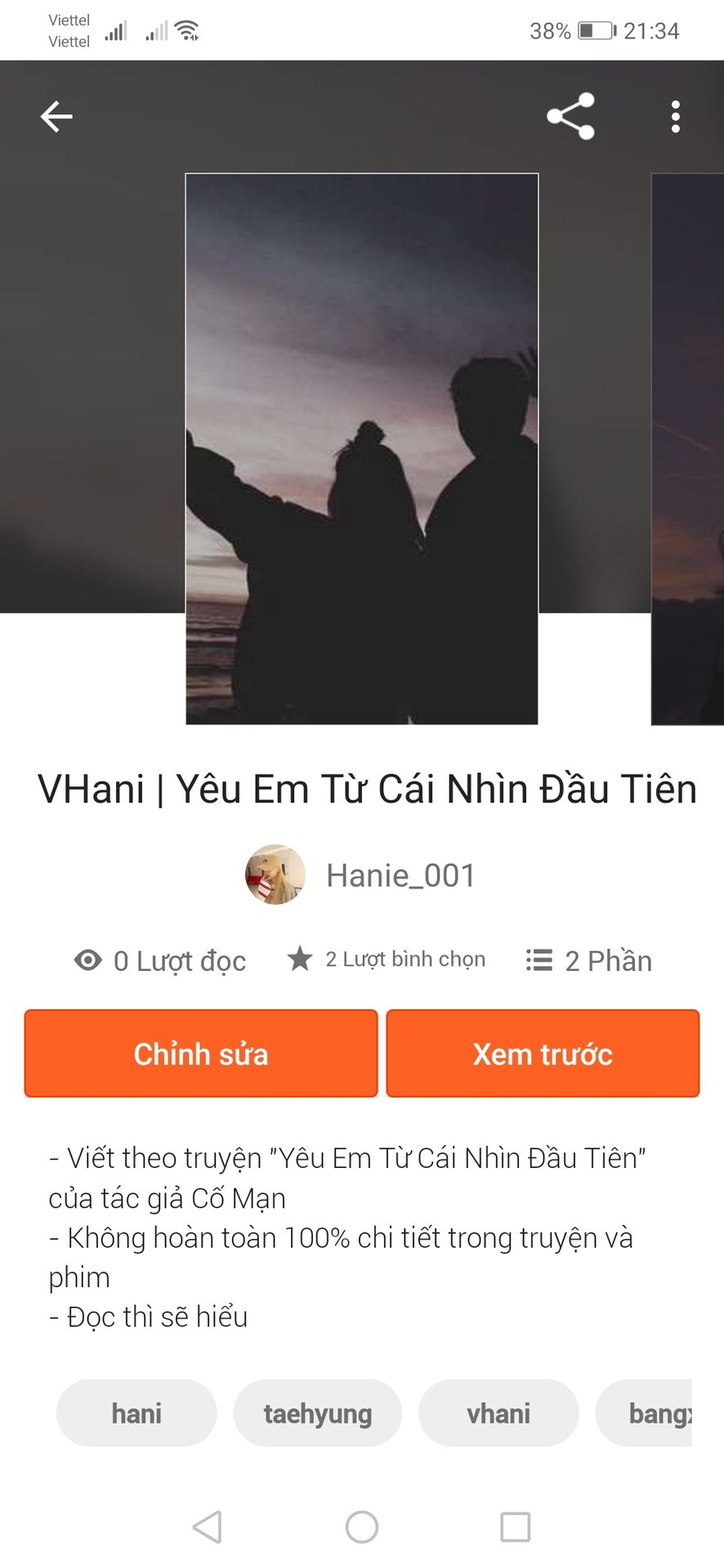Open recent apps from the navigation bar
The height and width of the screenshot is (1568, 724).
click(x=515, y=1526)
